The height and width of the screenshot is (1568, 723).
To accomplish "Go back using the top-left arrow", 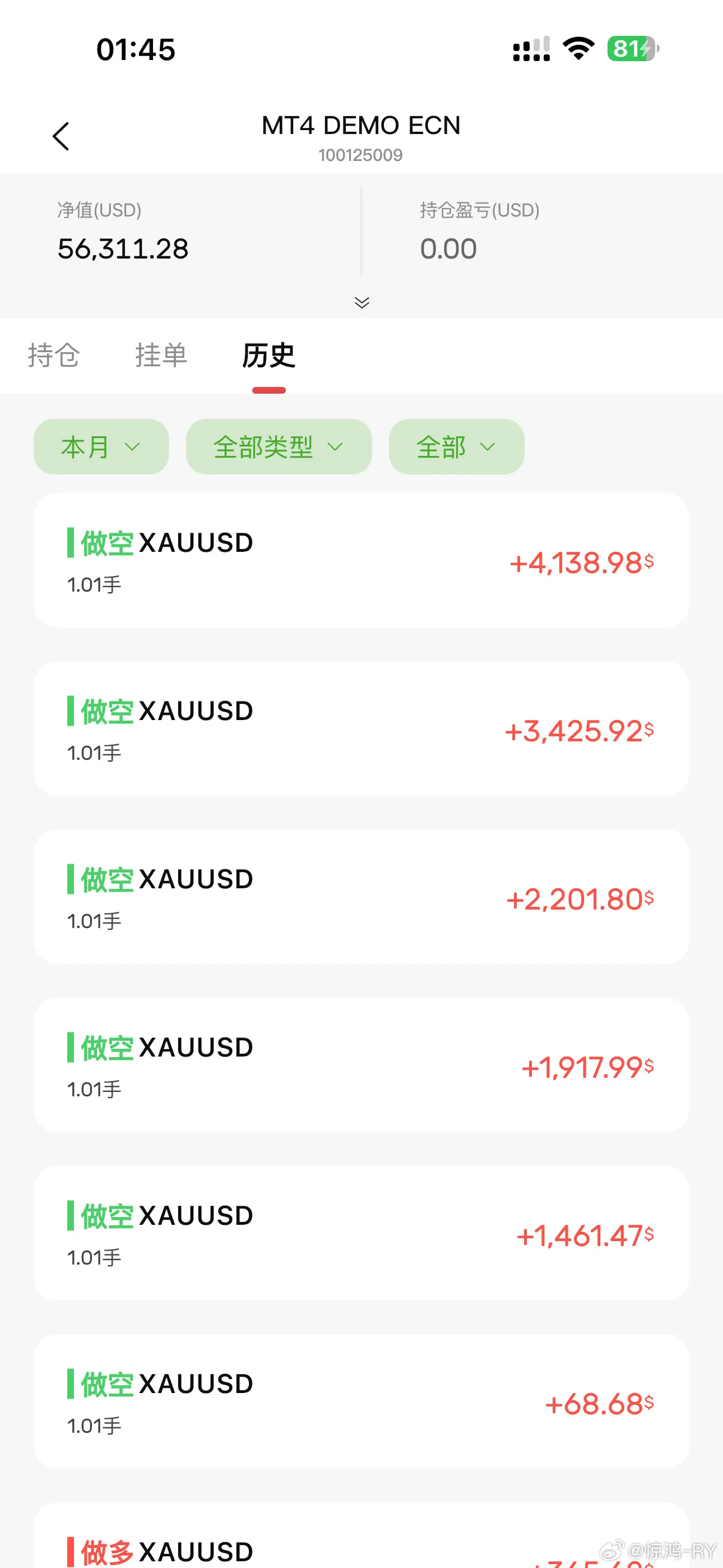I will pyautogui.click(x=61, y=136).
